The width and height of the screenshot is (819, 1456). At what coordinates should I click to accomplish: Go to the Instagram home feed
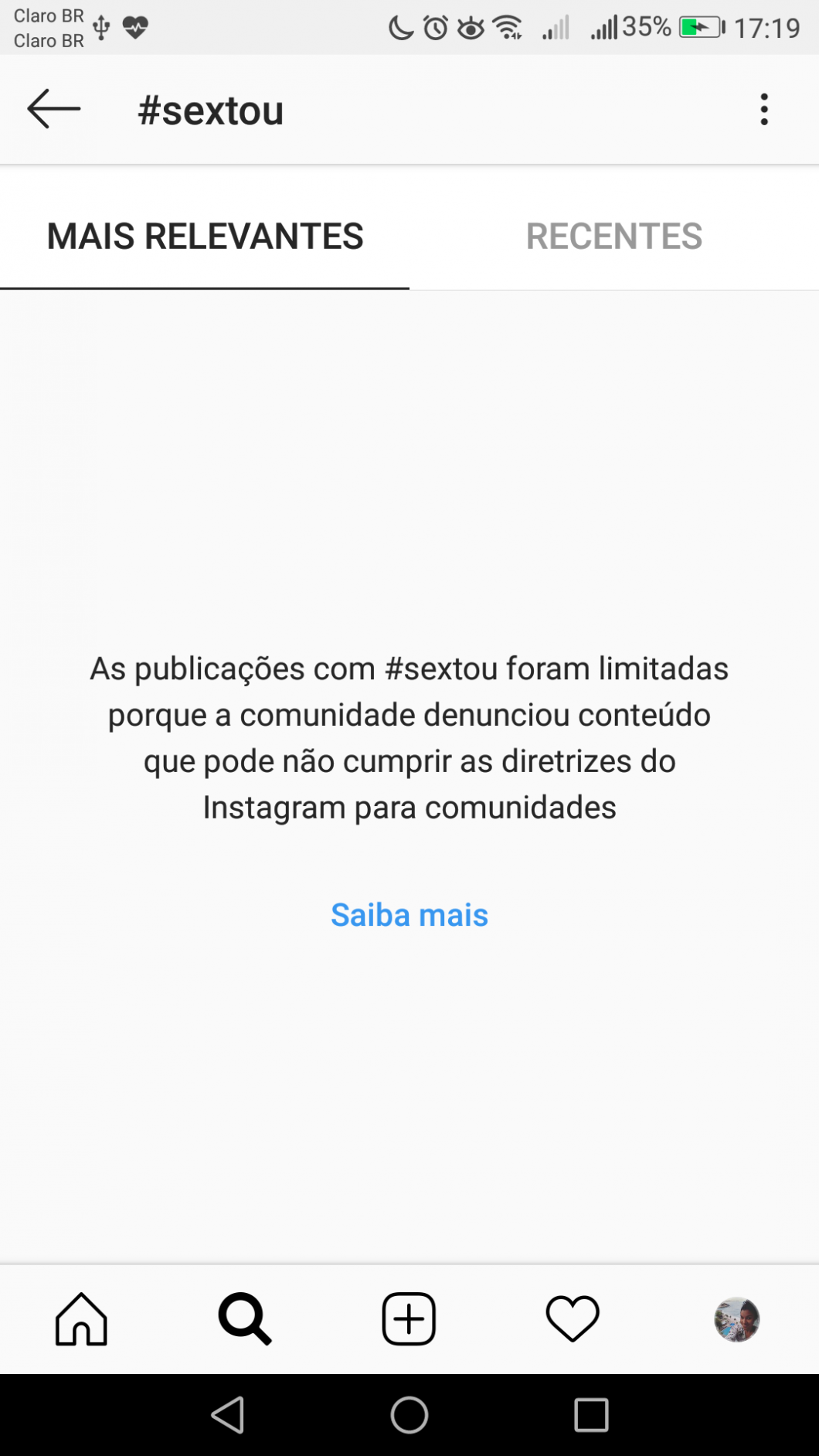[81, 1319]
